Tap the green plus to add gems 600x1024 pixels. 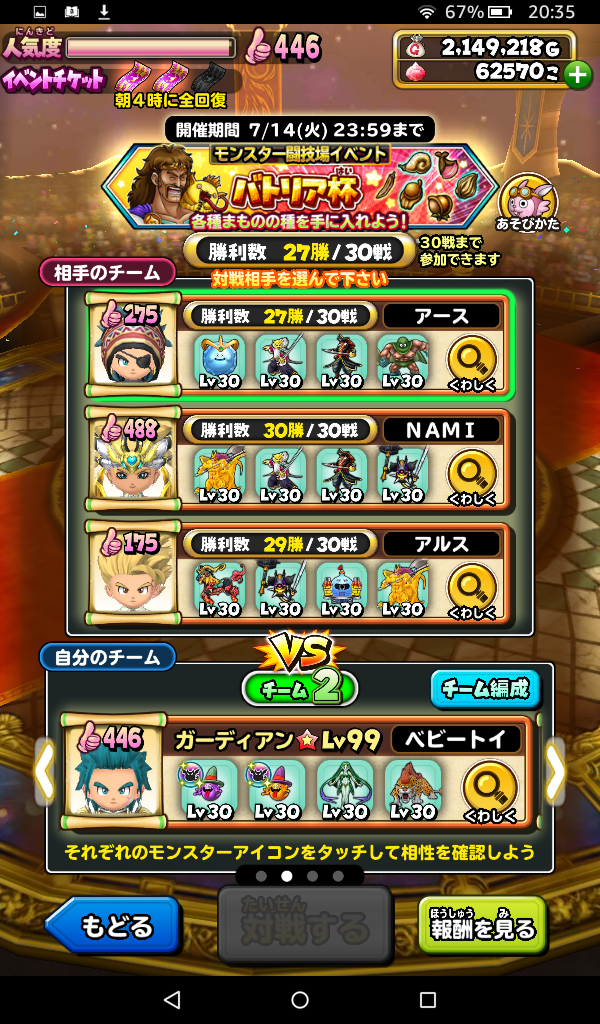click(x=577, y=74)
